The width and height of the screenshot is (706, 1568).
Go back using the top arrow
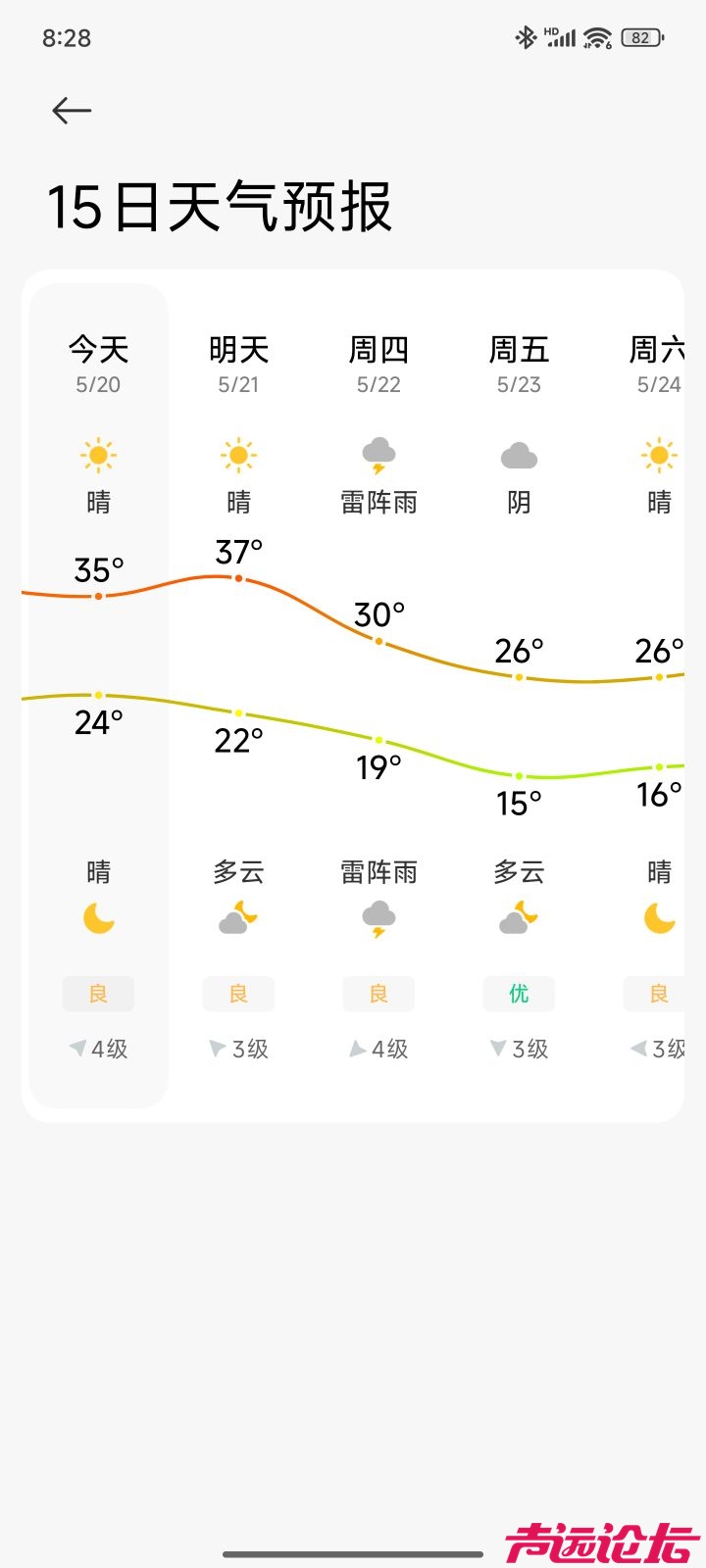point(72,111)
